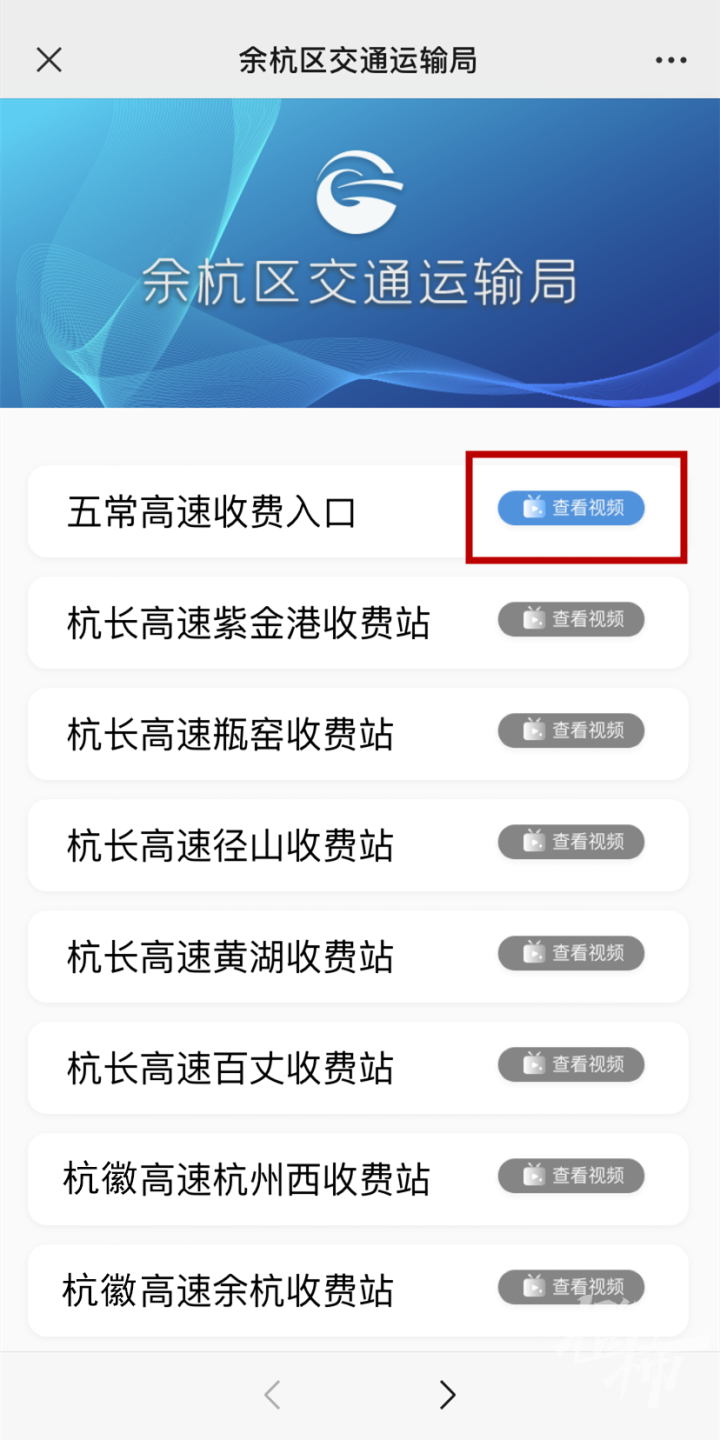
Task: Tap 查看视频 for 五常高速收费入口
Action: [571, 508]
